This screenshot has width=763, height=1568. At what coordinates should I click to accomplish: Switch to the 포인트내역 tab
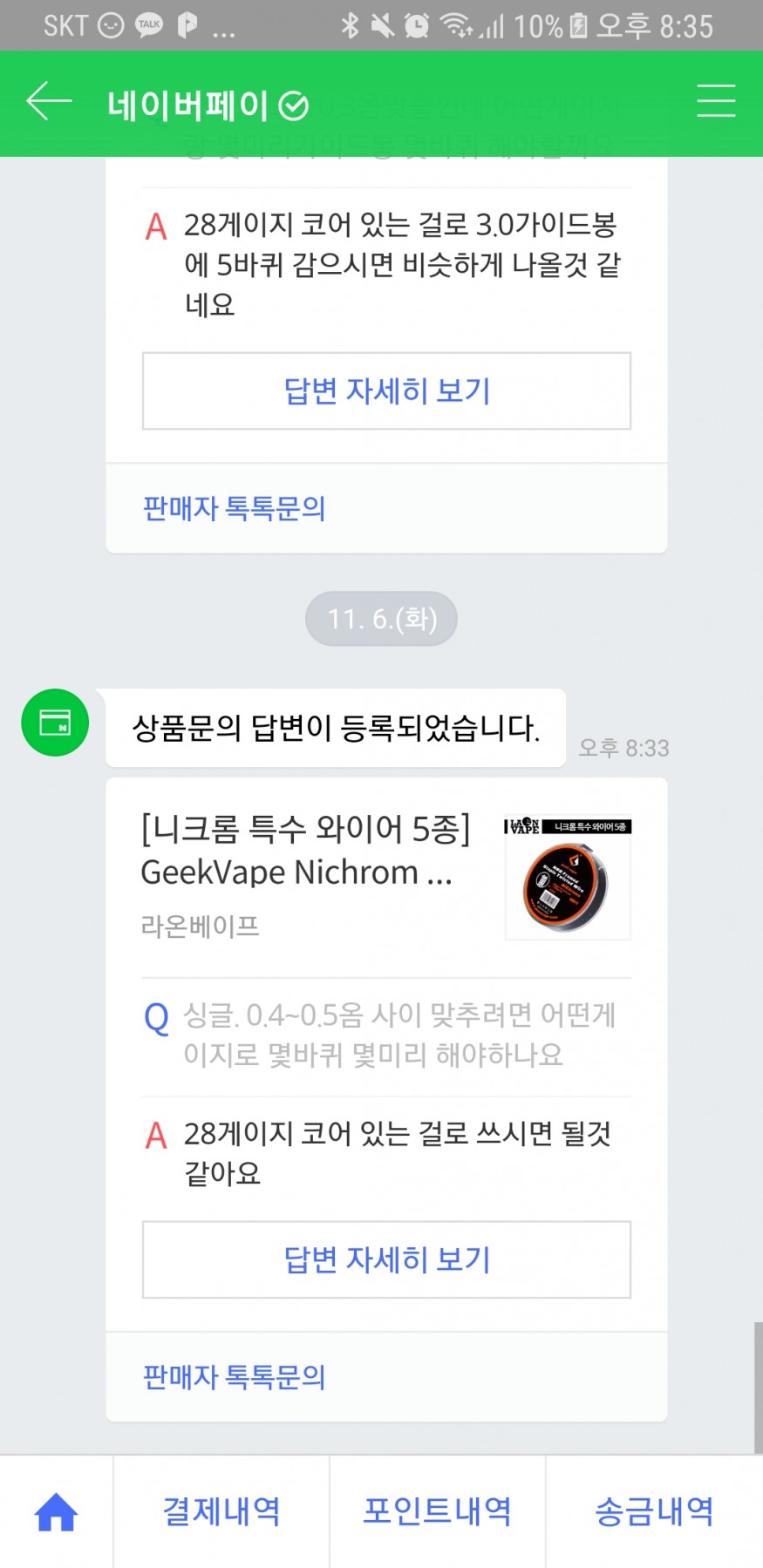437,1511
